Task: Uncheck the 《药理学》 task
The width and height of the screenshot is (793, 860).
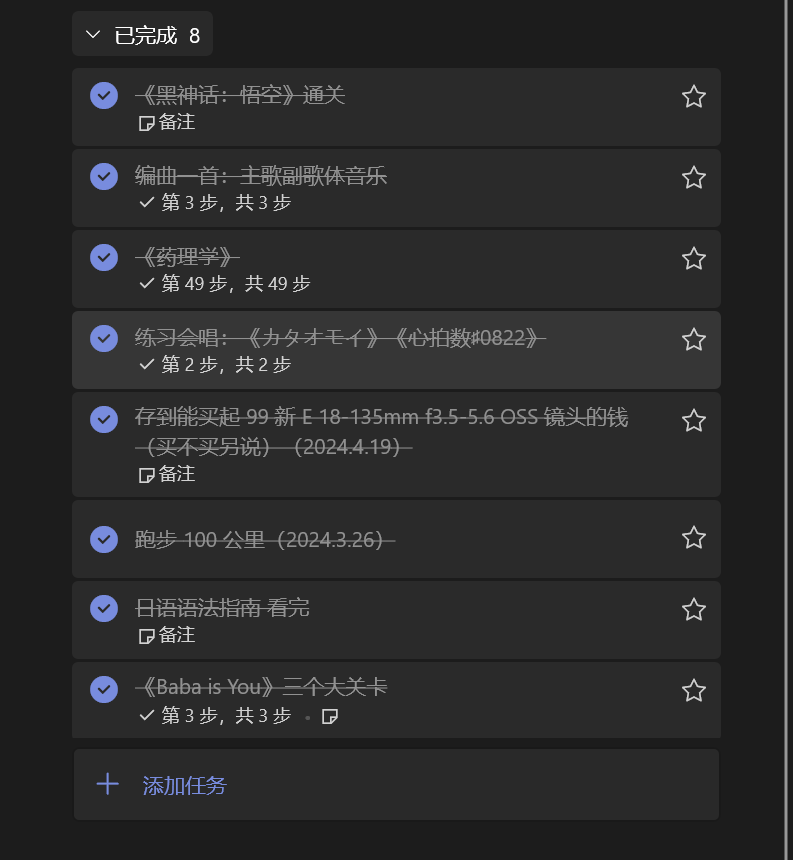Action: [x=104, y=258]
